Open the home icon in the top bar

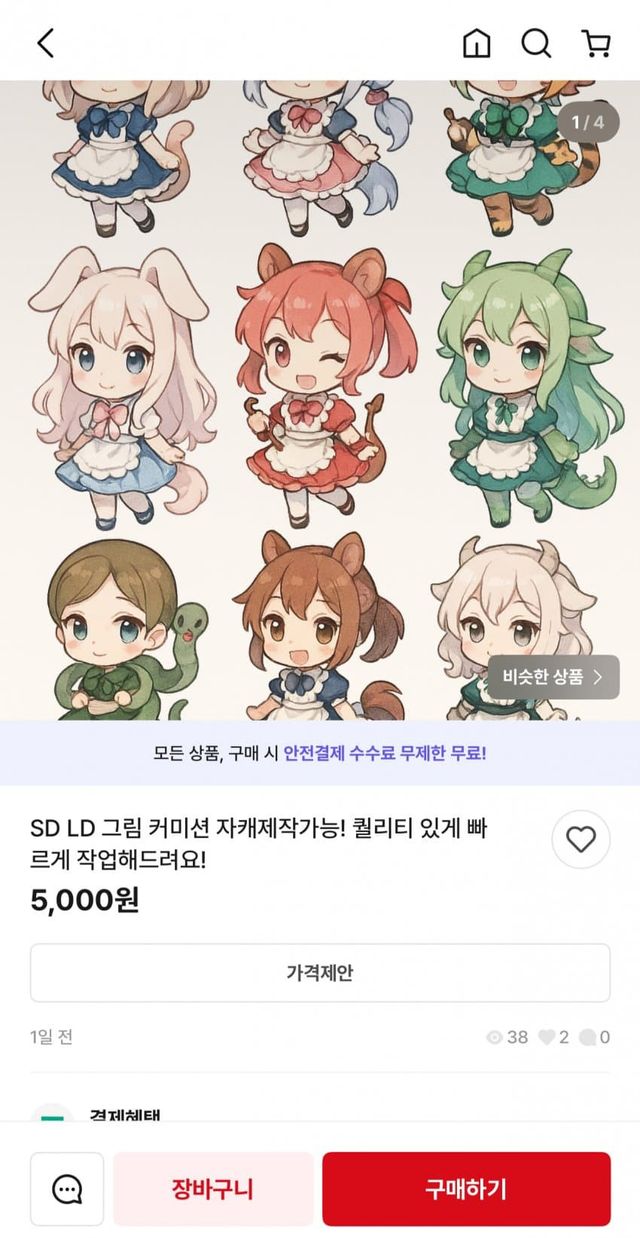(x=476, y=42)
